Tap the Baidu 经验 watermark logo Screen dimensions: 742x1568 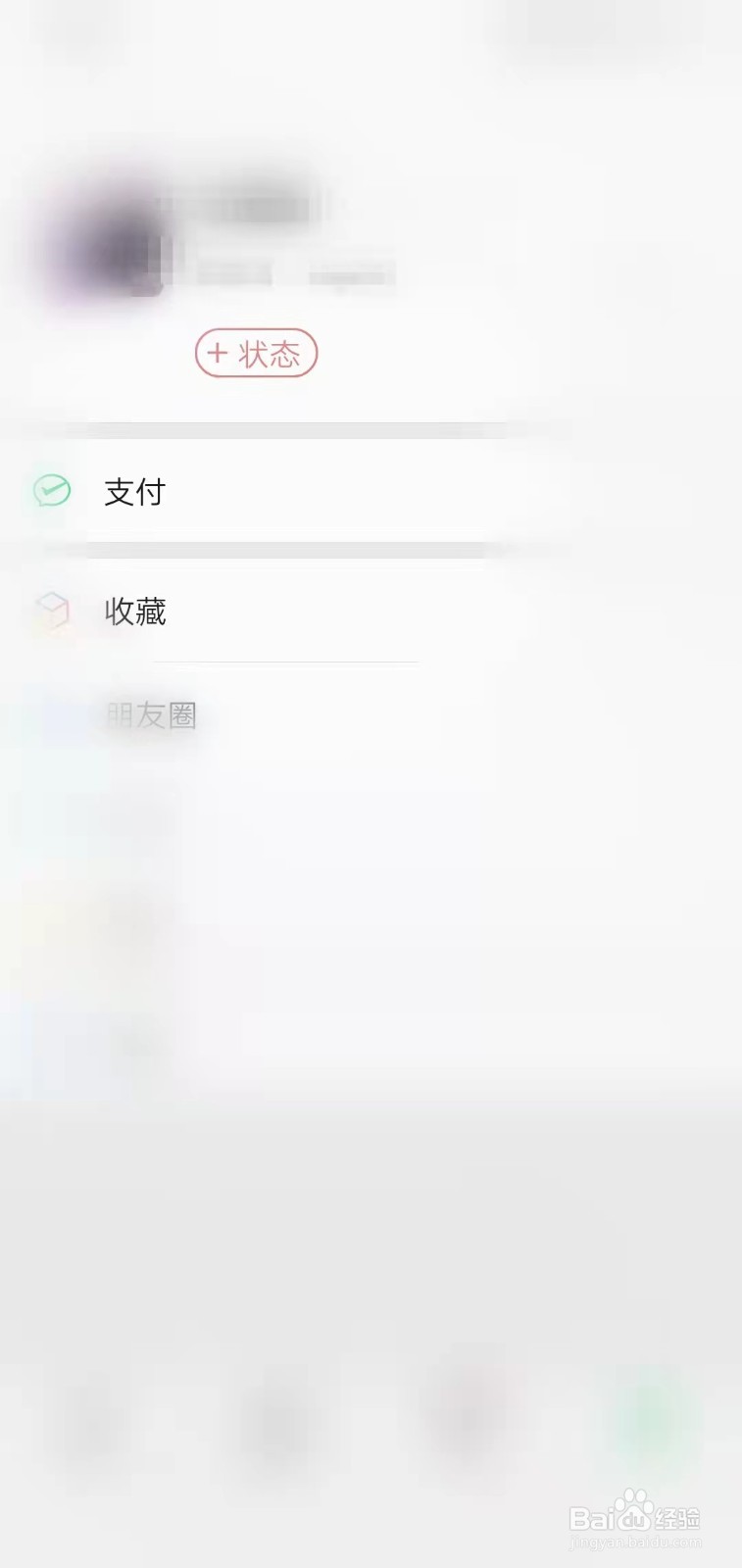[637, 1517]
